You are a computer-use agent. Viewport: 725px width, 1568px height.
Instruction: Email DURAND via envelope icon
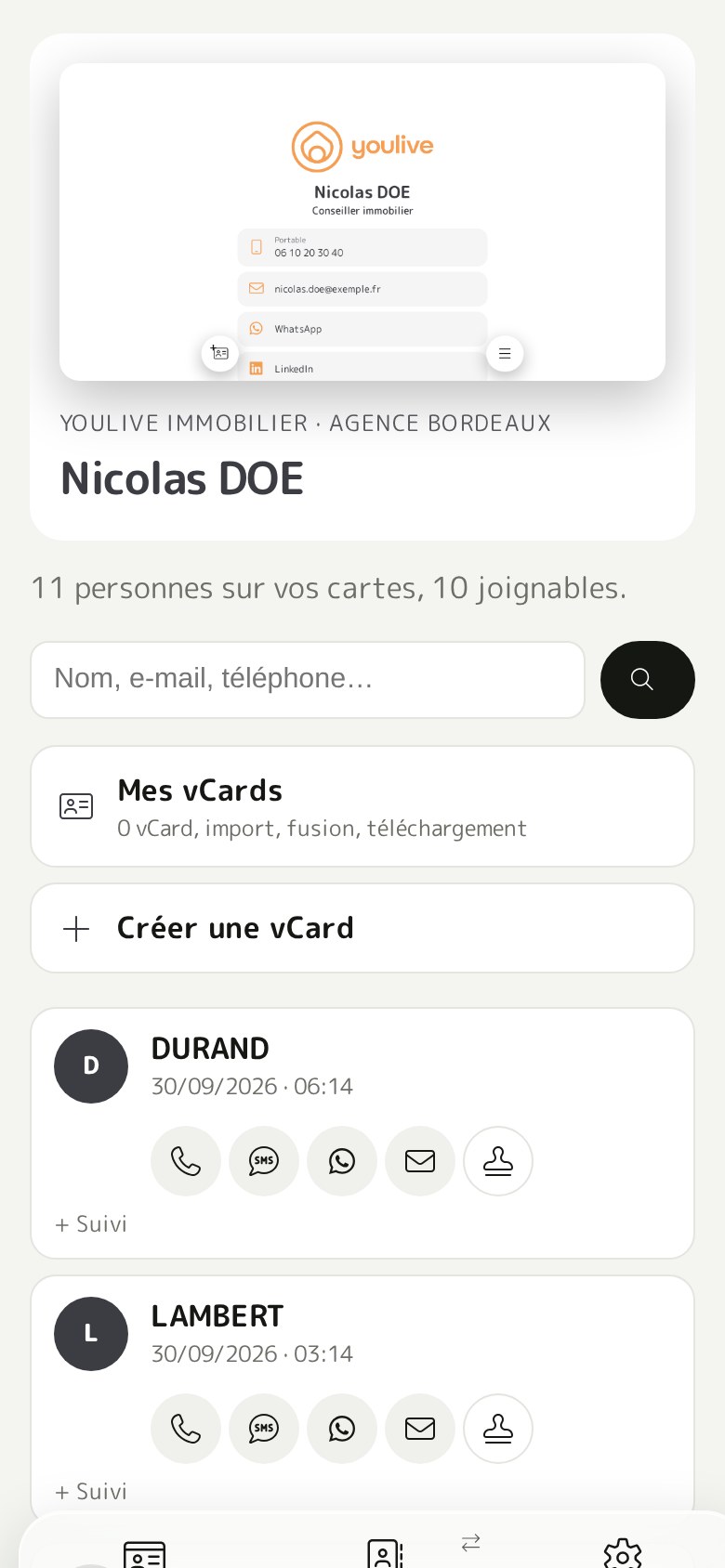tap(420, 1161)
